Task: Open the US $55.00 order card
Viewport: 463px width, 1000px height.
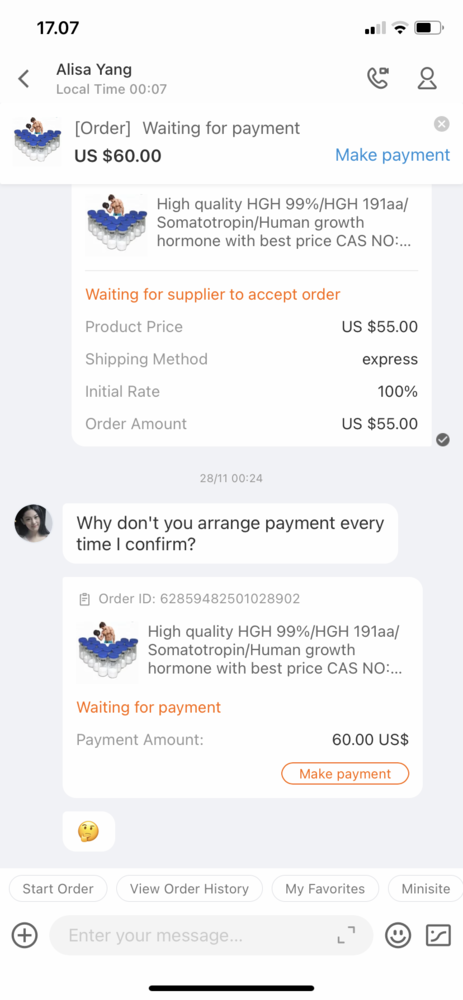Action: pos(252,316)
